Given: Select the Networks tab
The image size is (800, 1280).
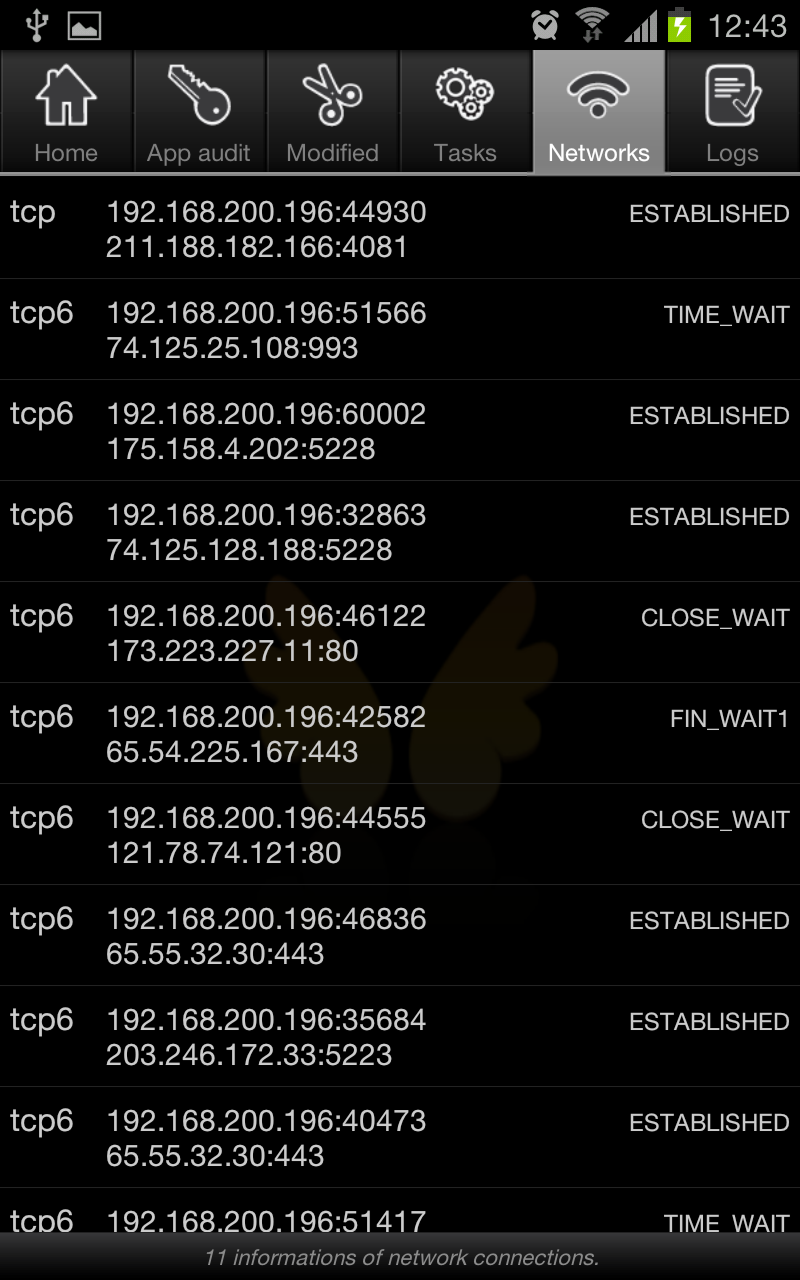Looking at the screenshot, I should coord(599,112).
